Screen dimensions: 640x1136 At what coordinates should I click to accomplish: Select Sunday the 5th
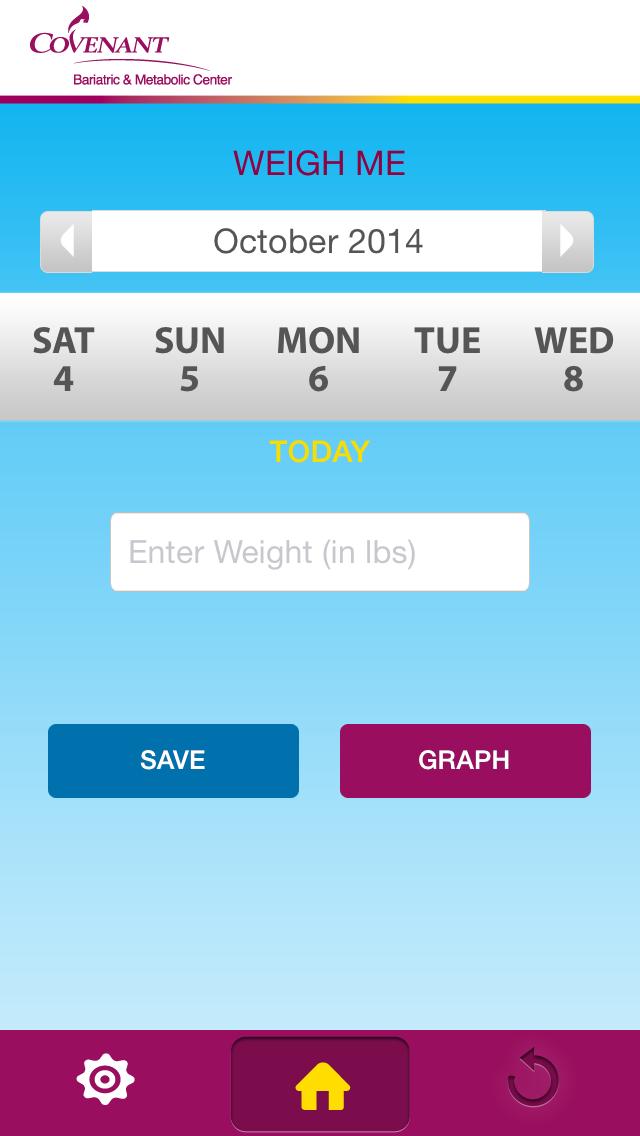point(190,359)
